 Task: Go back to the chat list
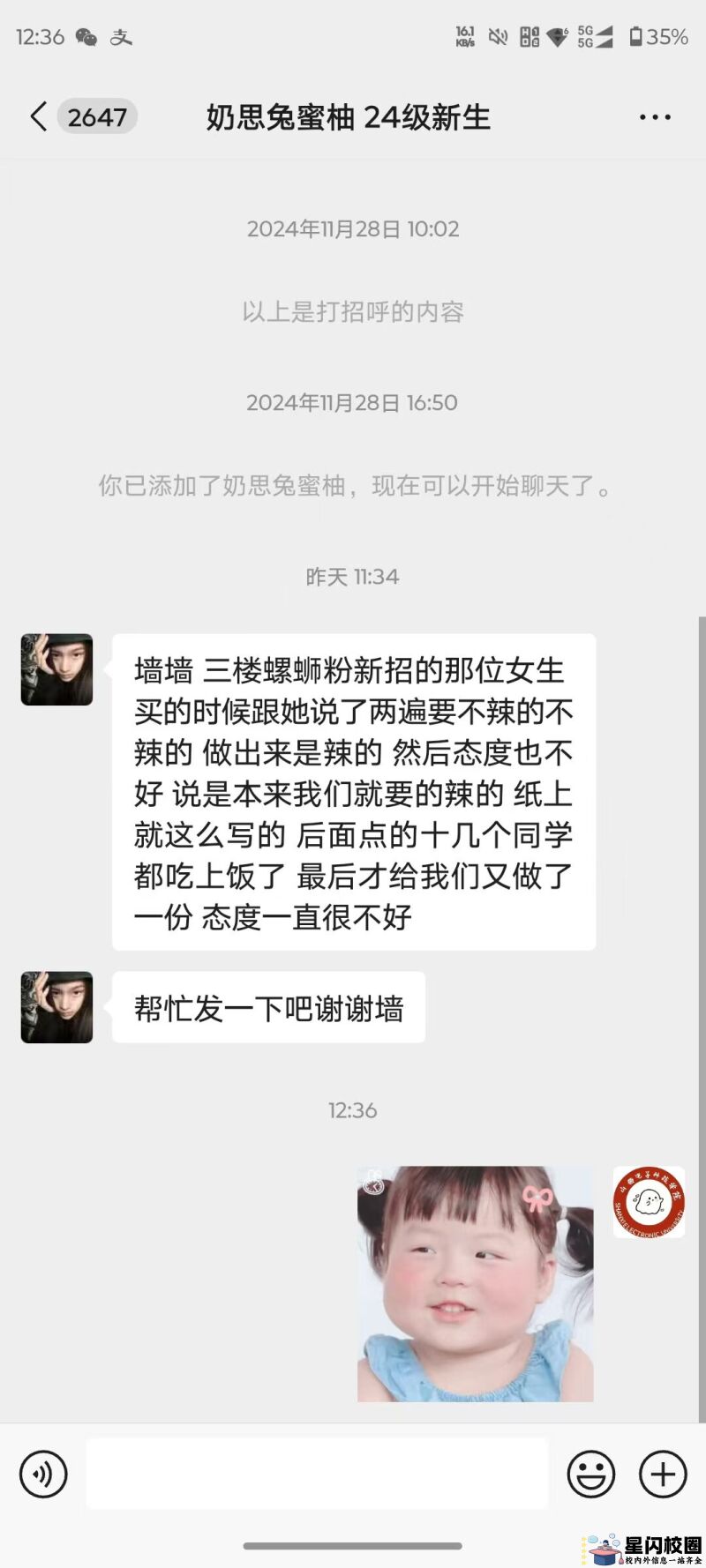click(39, 116)
